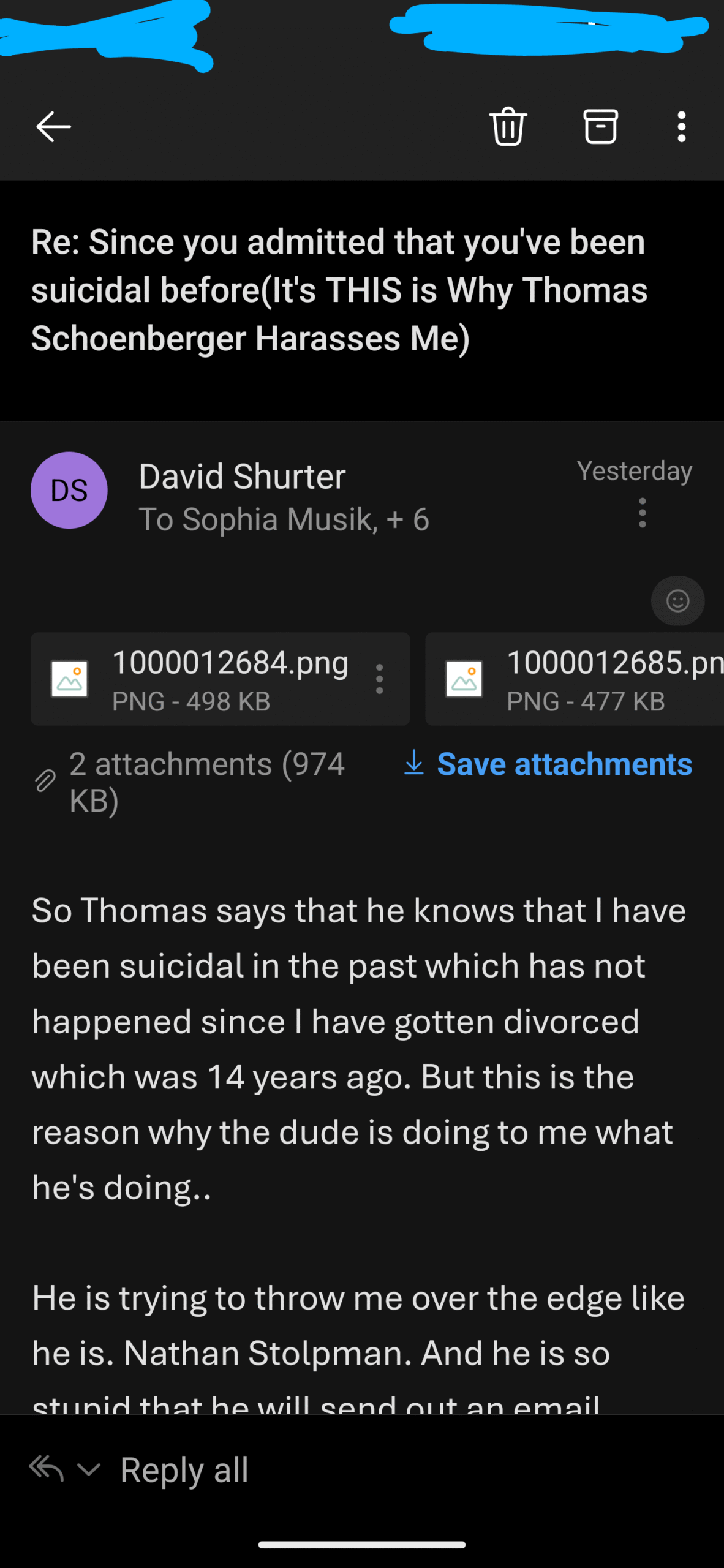Expand recipients list To Sophia Musik, + 6
This screenshot has height=1568, width=724.
pos(284,519)
